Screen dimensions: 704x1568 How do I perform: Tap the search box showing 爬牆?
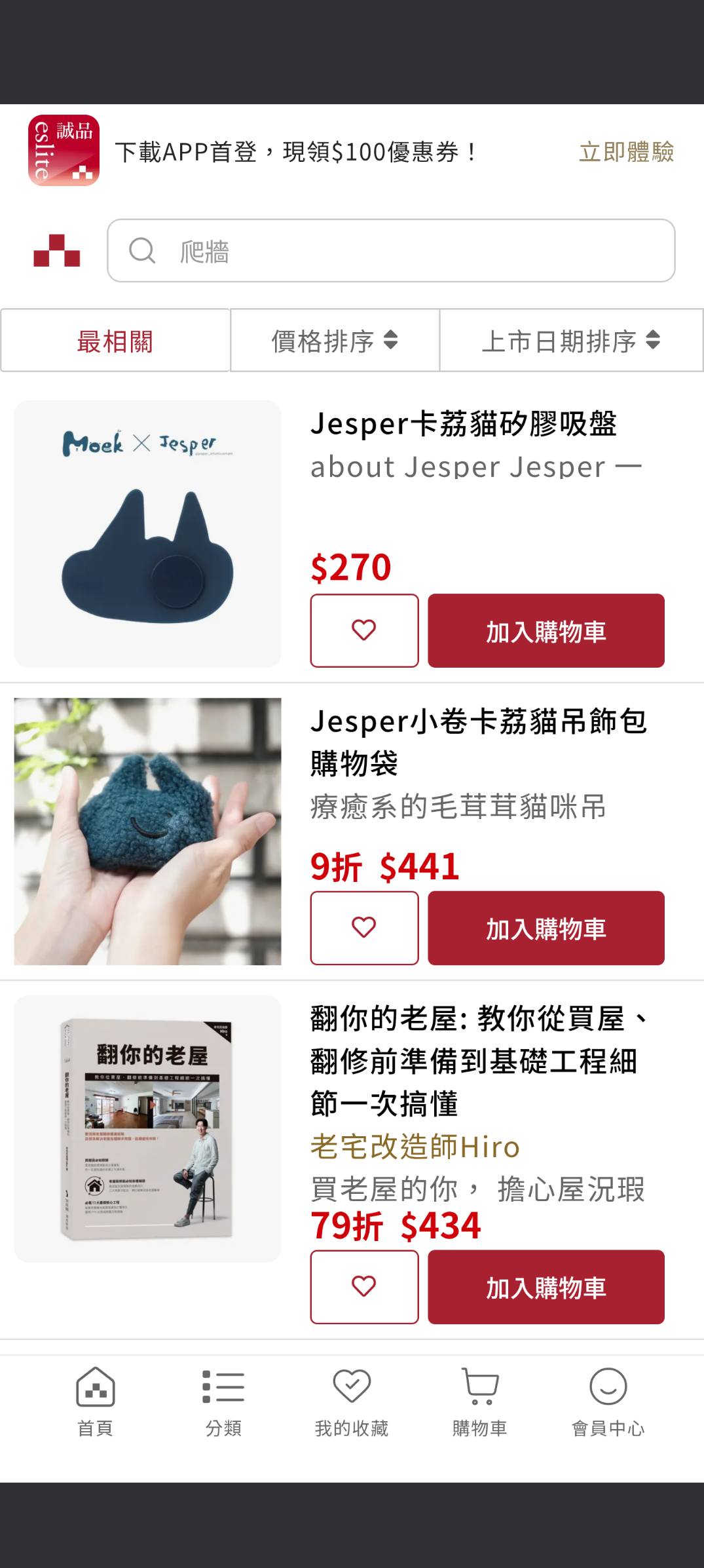(391, 250)
